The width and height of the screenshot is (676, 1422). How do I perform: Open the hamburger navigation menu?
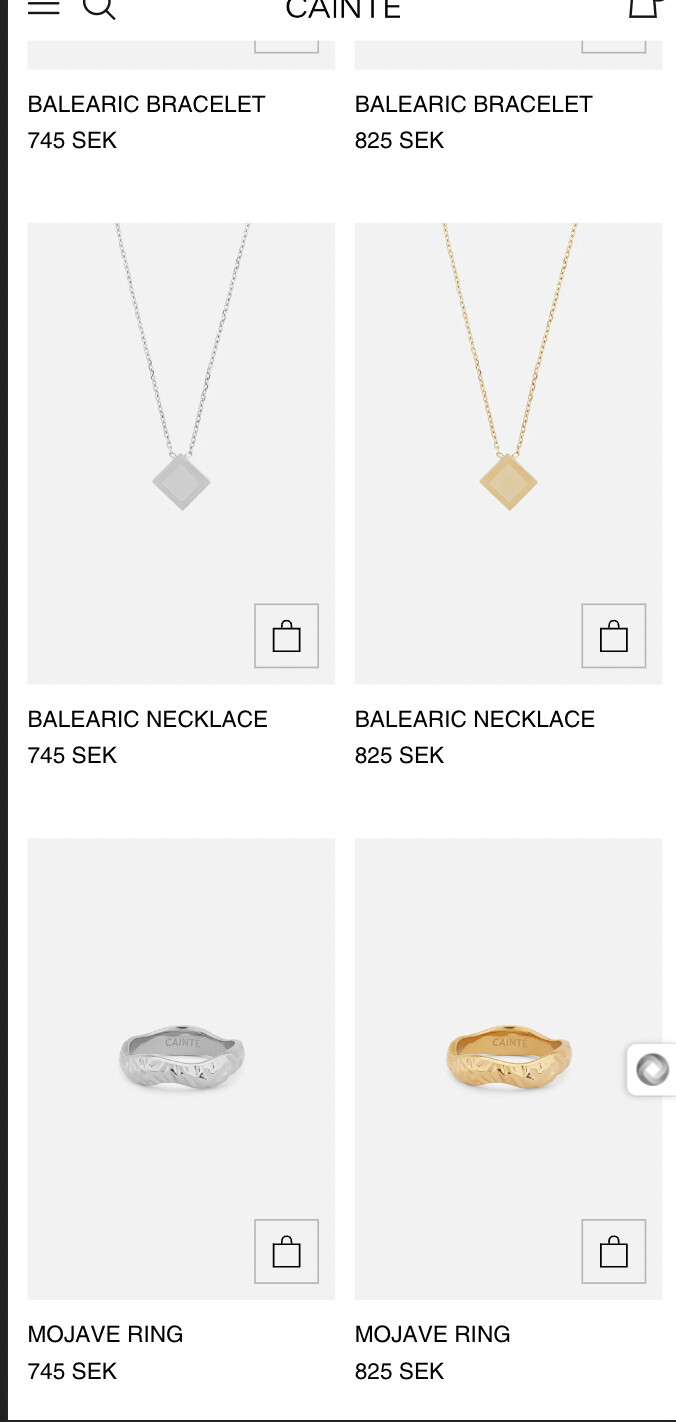coord(44,6)
